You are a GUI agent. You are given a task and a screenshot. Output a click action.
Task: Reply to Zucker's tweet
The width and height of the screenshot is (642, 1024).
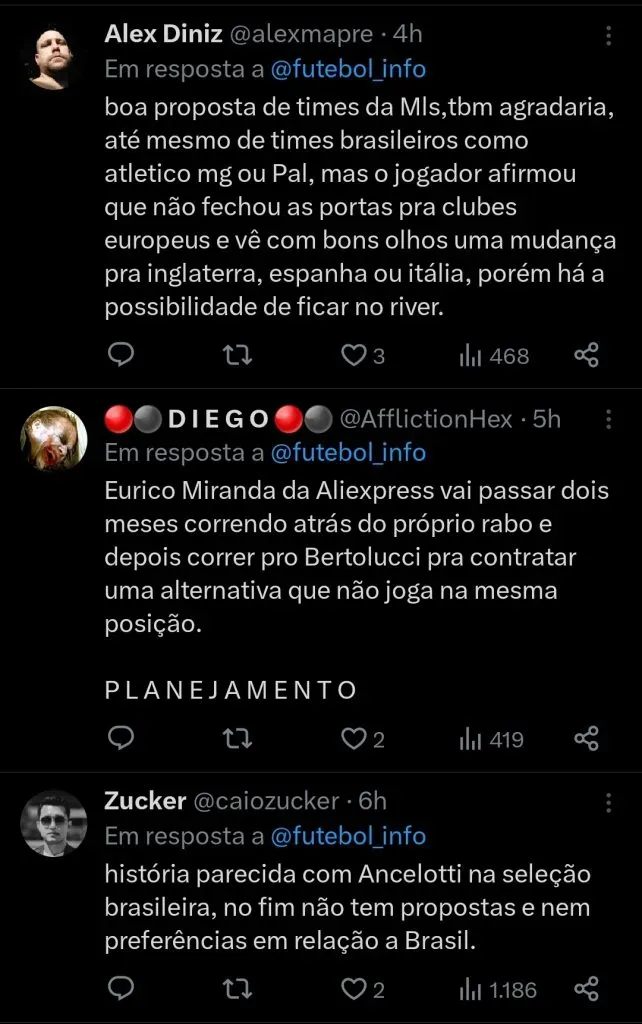121,989
